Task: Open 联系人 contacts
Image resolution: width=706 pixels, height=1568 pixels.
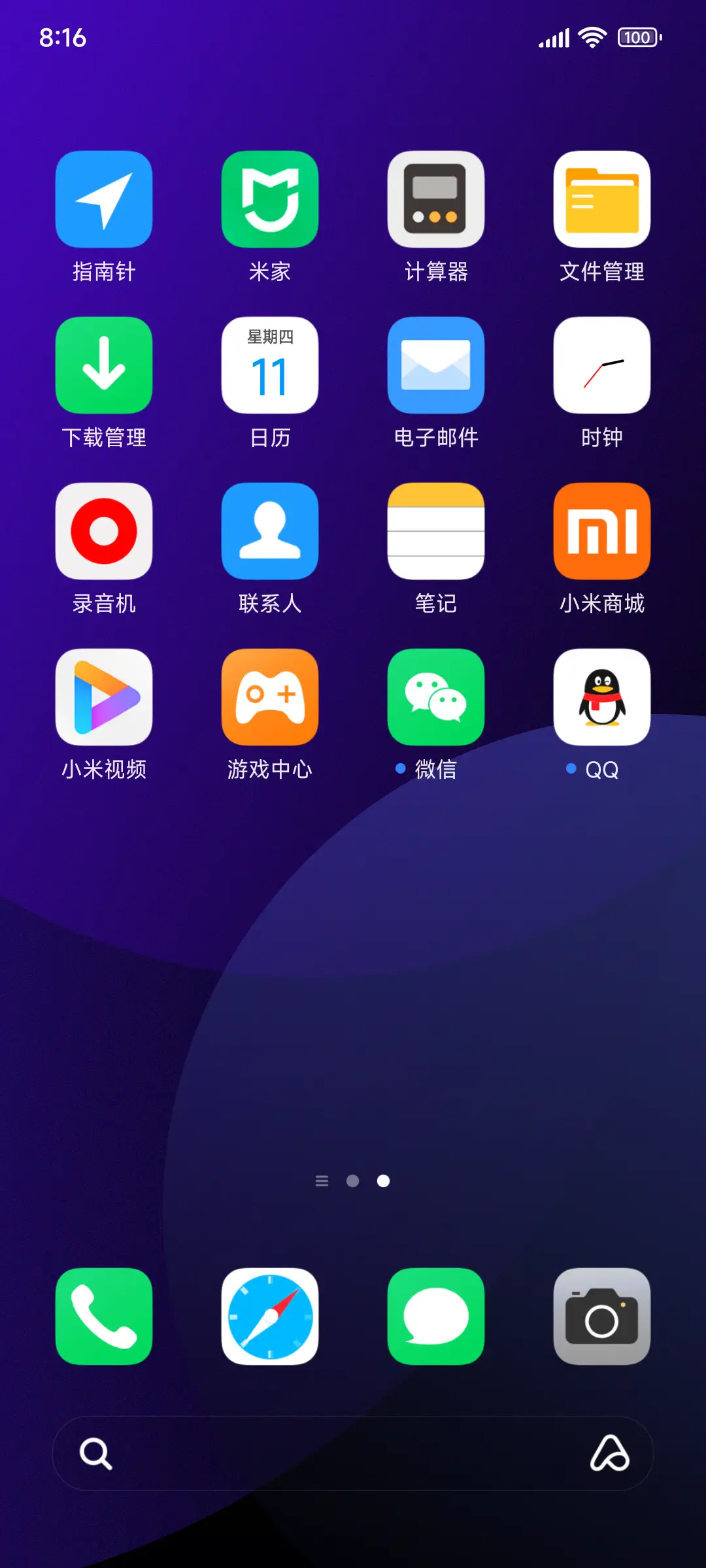Action: 270,531
